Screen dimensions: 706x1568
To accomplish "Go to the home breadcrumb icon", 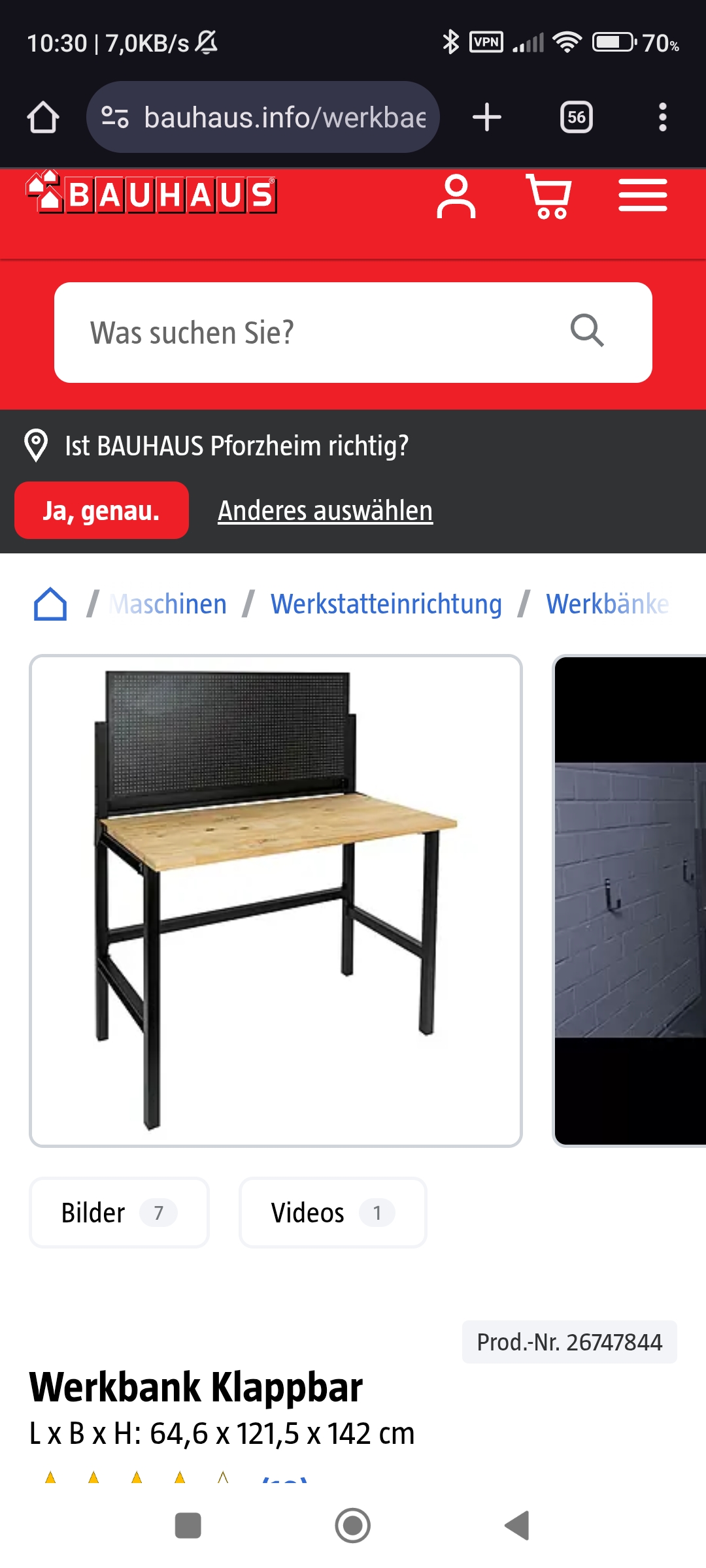I will click(x=50, y=604).
